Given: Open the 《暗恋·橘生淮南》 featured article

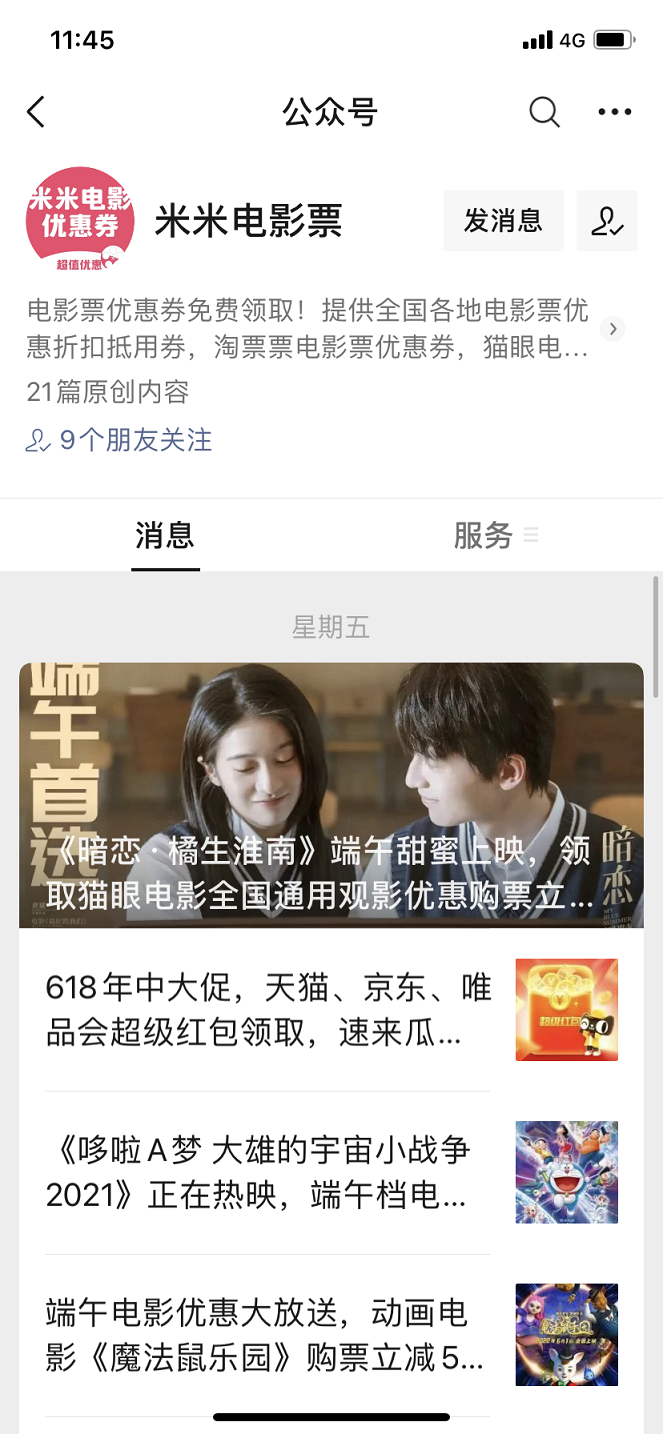Looking at the screenshot, I should click(331, 795).
